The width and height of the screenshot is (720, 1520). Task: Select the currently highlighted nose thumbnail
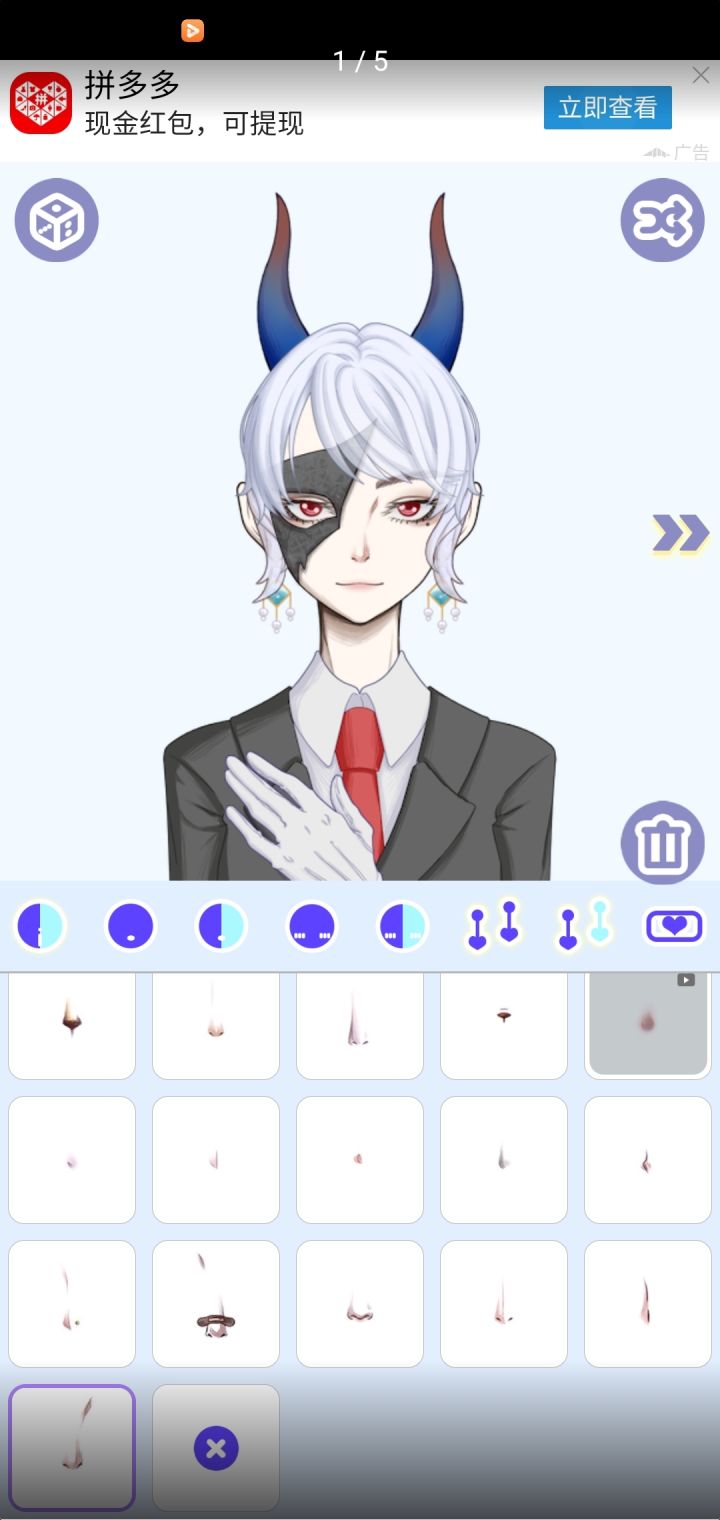tap(71, 1447)
